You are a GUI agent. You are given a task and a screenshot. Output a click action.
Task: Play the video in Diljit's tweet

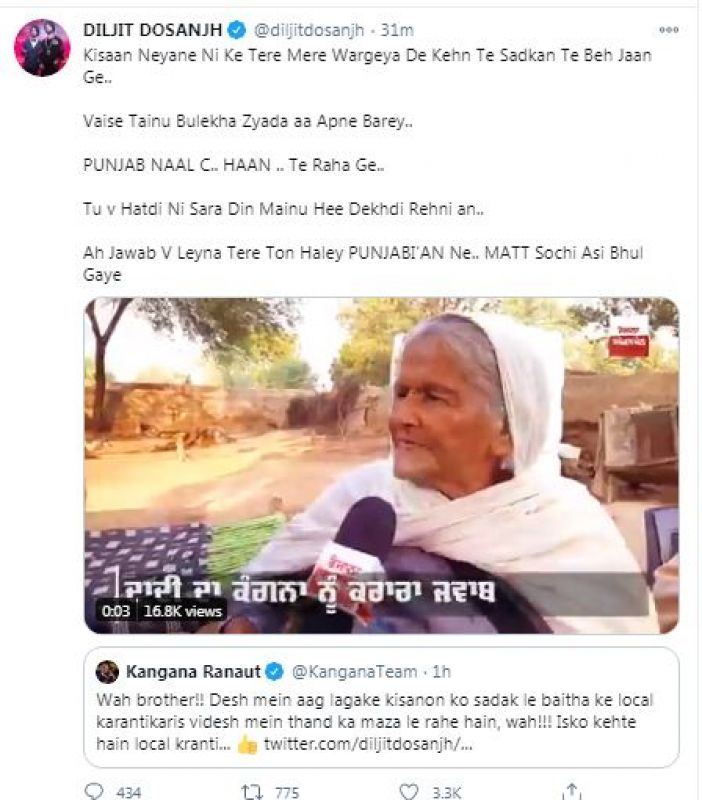(x=381, y=465)
